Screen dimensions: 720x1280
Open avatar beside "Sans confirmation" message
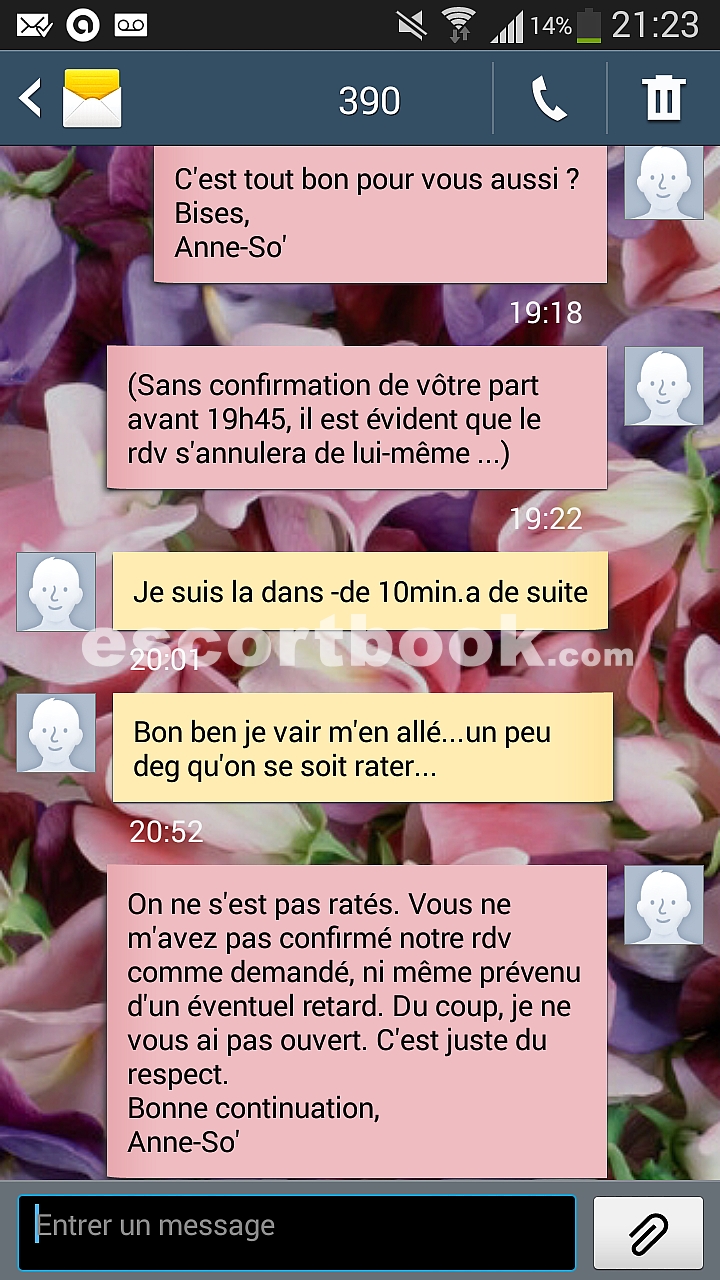click(x=664, y=387)
